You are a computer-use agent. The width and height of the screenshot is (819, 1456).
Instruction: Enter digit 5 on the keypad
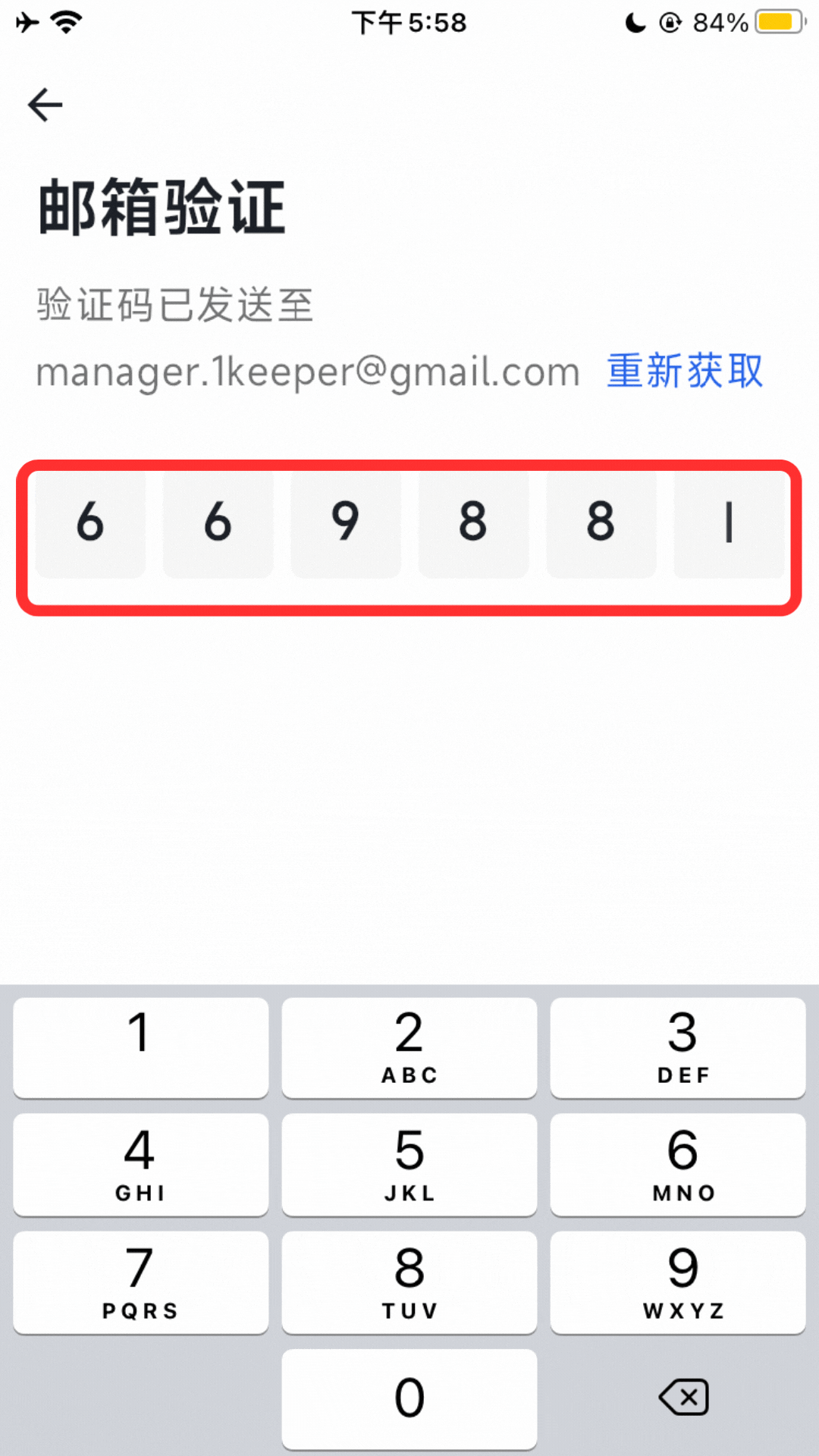(409, 1164)
